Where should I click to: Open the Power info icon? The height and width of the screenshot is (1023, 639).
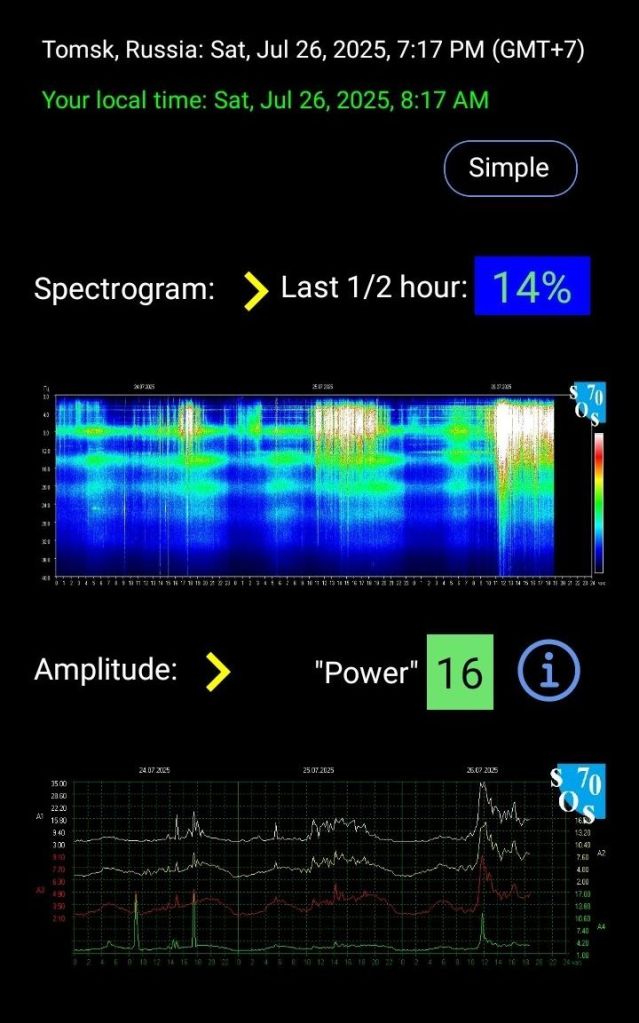click(548, 673)
